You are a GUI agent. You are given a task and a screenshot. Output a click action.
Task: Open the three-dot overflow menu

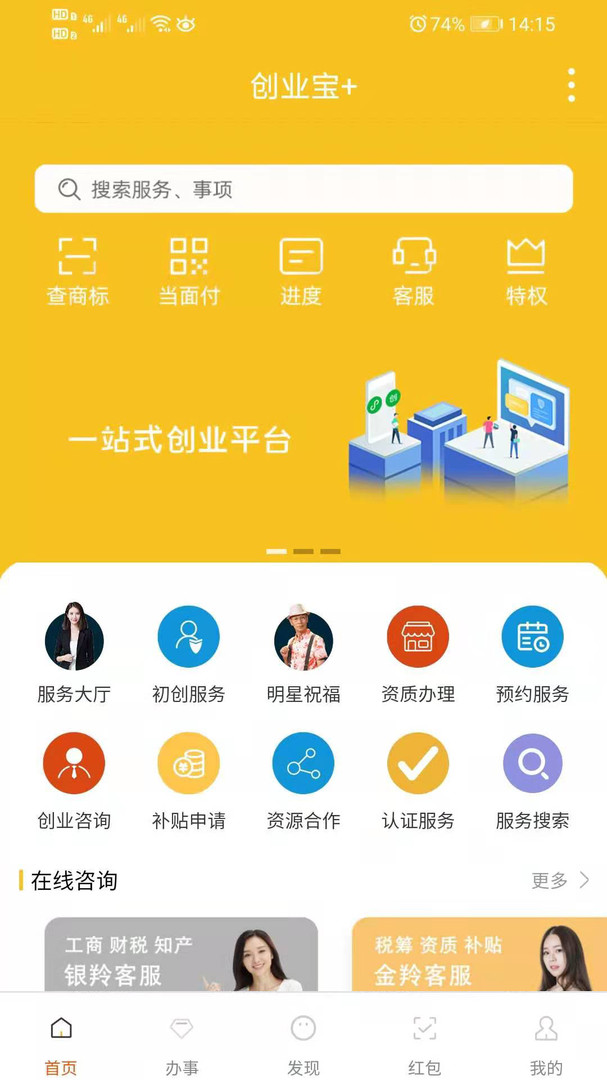tap(571, 85)
